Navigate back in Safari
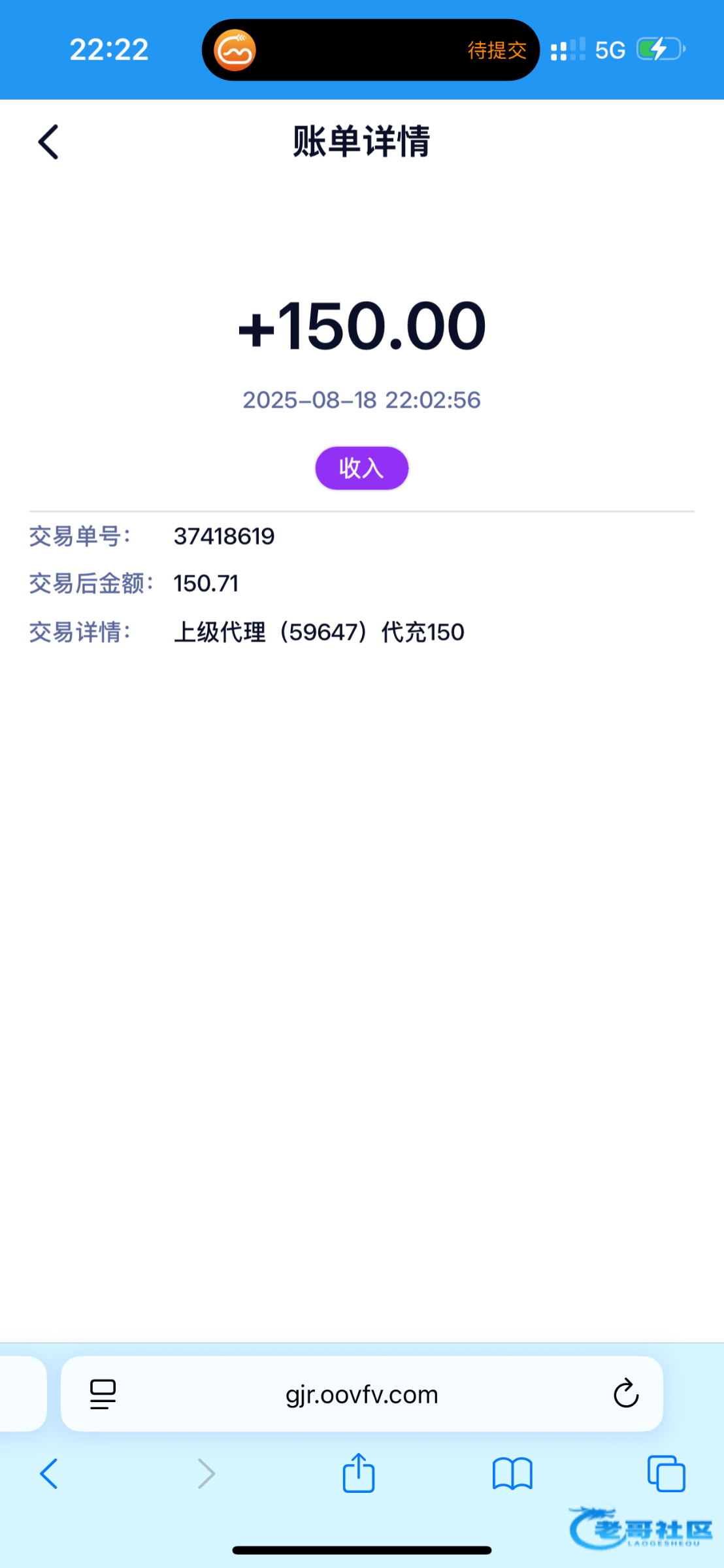The image size is (724, 1568). point(49,1474)
